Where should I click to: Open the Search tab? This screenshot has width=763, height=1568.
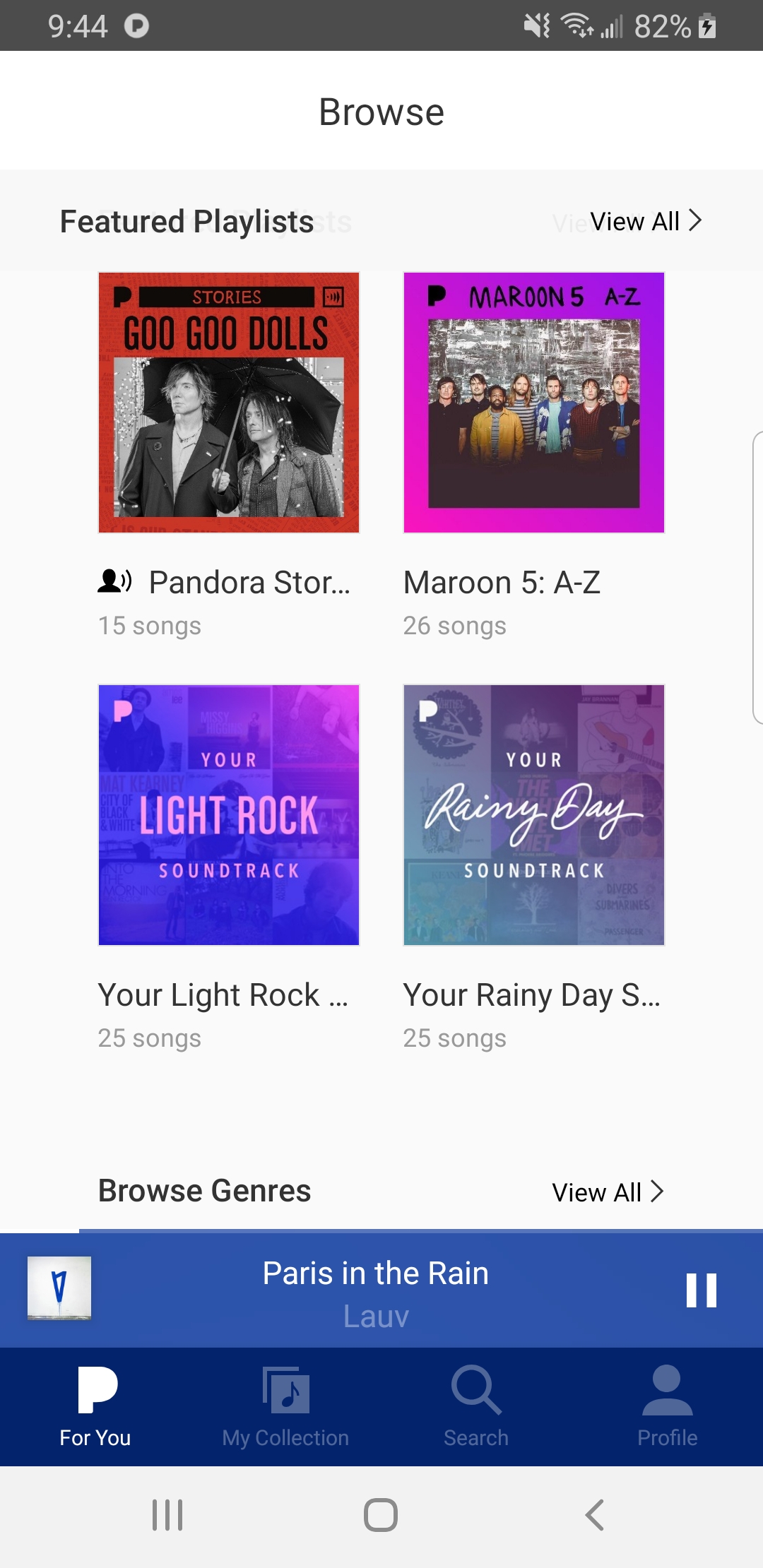476,1407
